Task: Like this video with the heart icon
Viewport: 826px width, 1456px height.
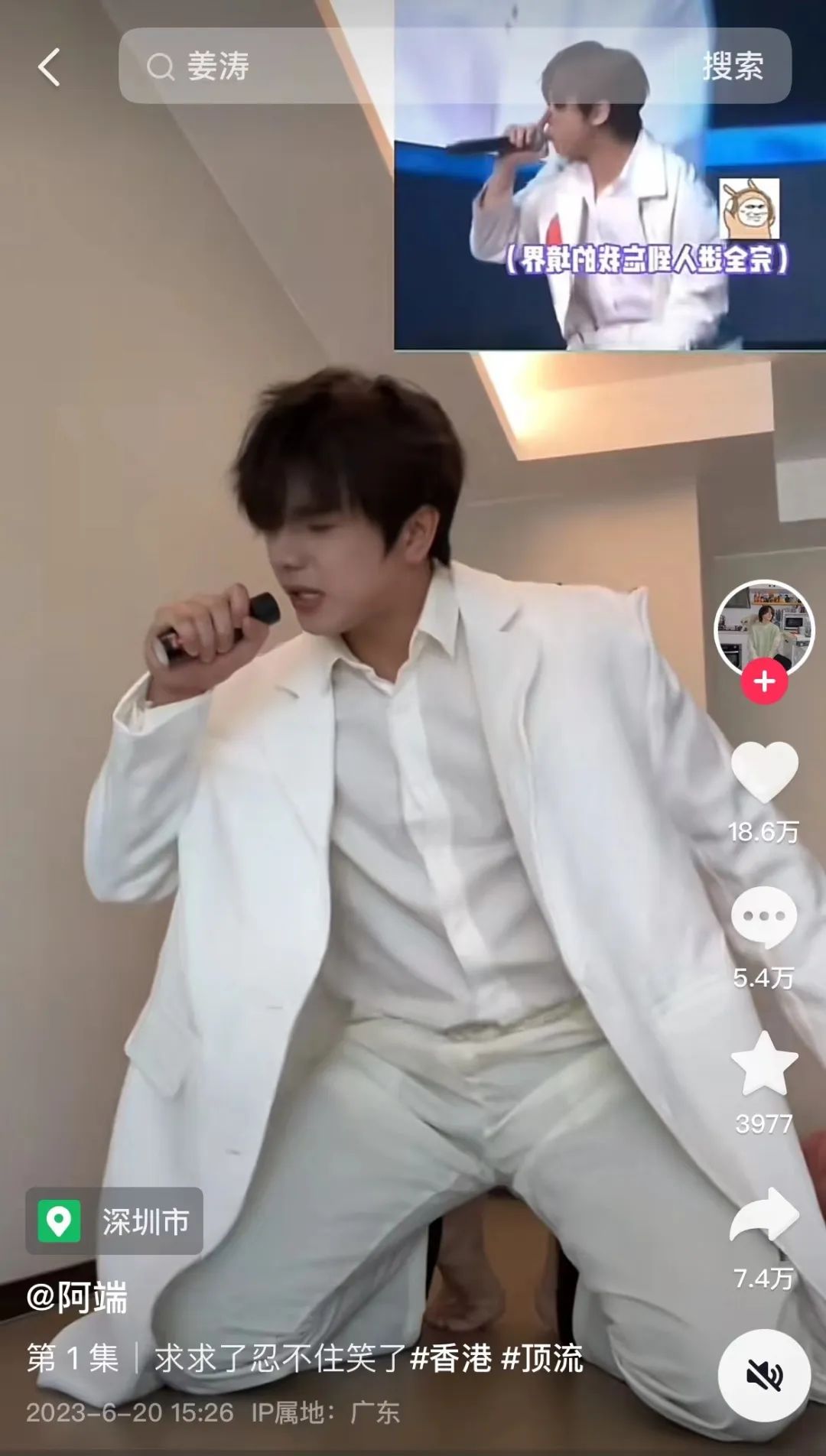Action: coord(764,772)
